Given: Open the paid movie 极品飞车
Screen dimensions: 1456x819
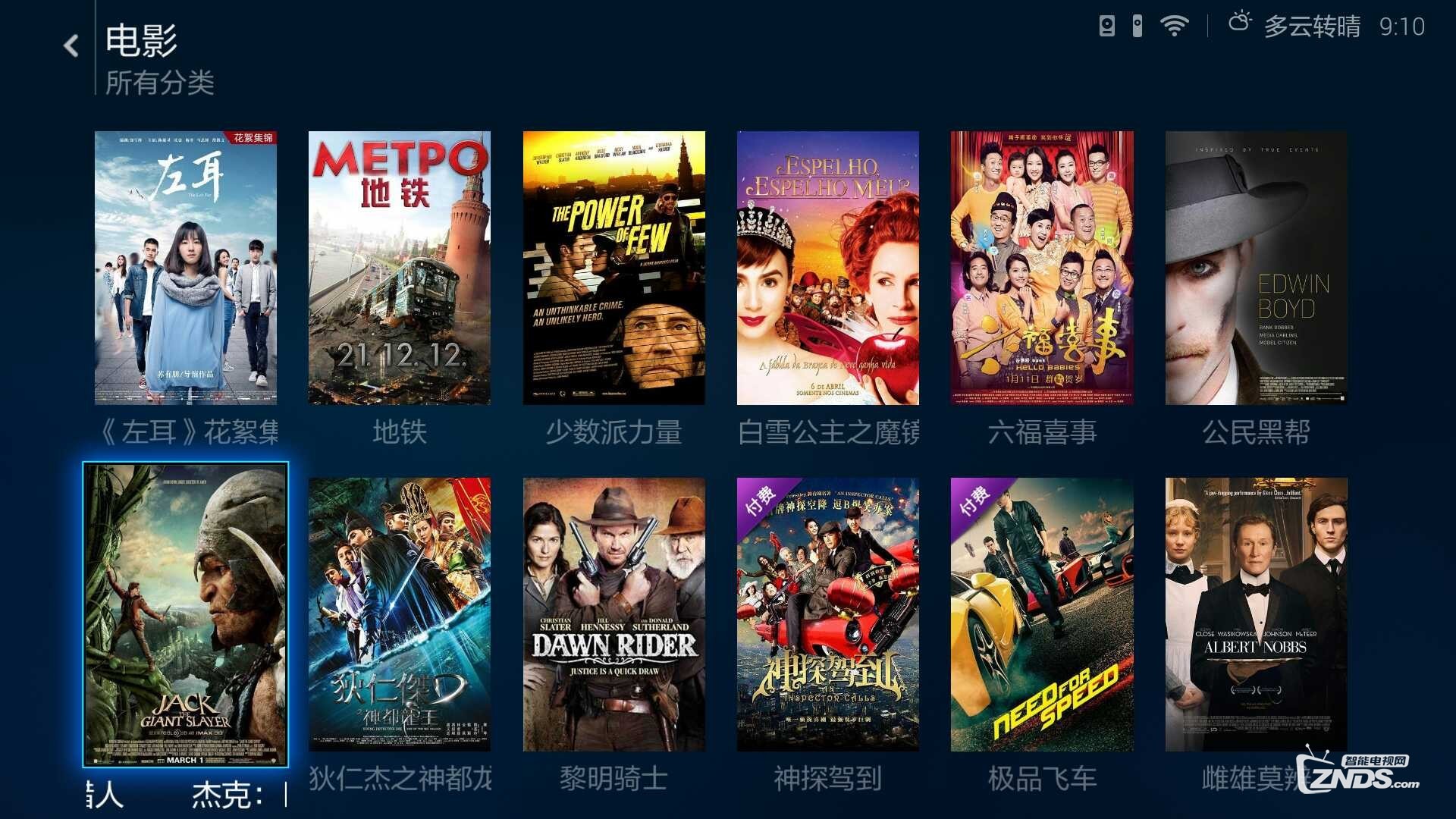Looking at the screenshot, I should (1042, 614).
